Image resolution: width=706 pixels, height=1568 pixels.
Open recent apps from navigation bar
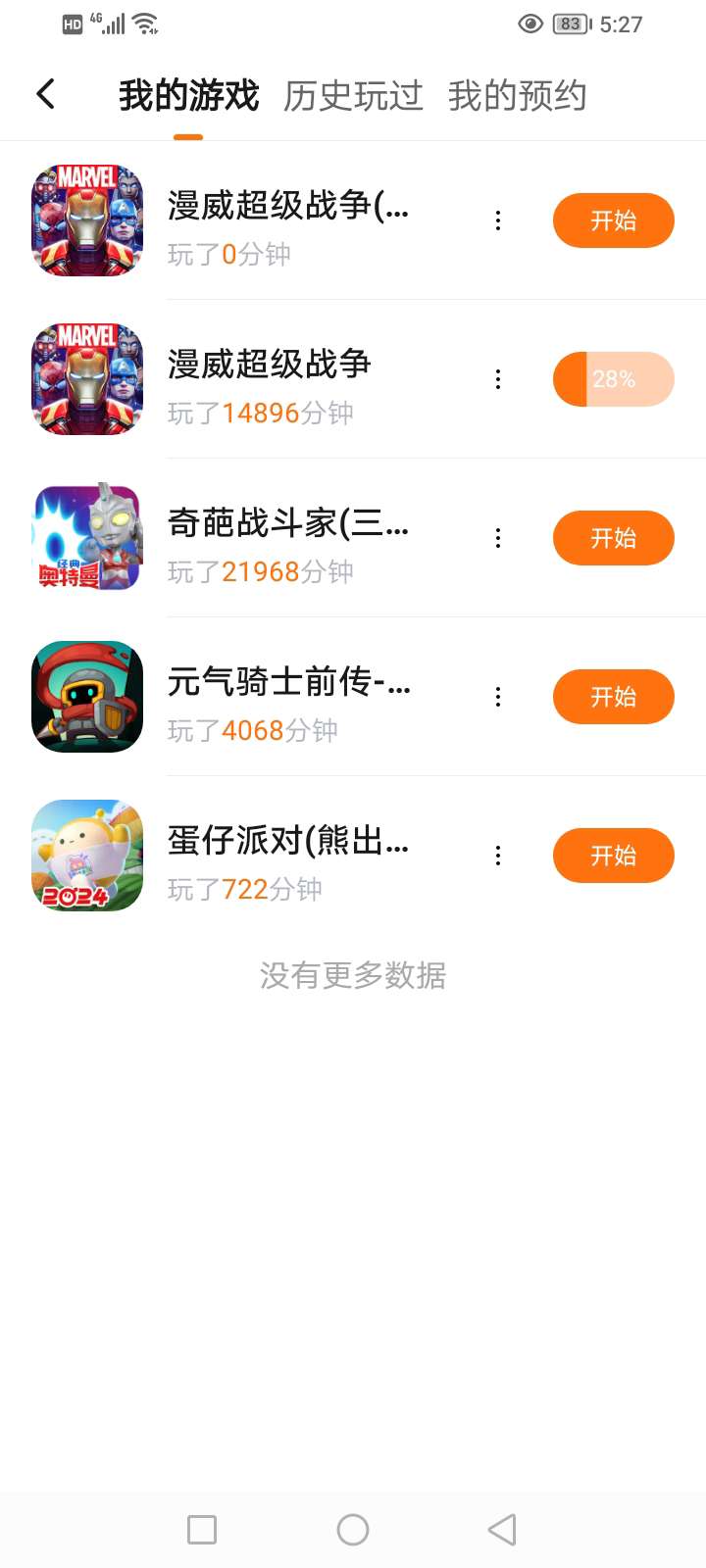coord(202,1530)
